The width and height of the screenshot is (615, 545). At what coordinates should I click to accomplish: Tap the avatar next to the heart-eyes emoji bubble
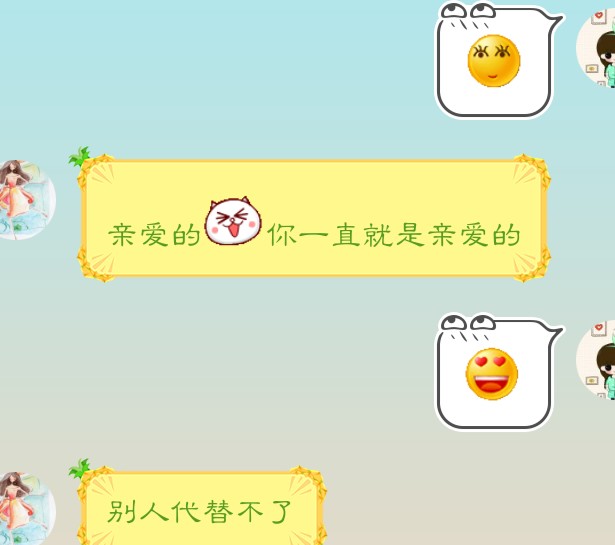[598, 360]
